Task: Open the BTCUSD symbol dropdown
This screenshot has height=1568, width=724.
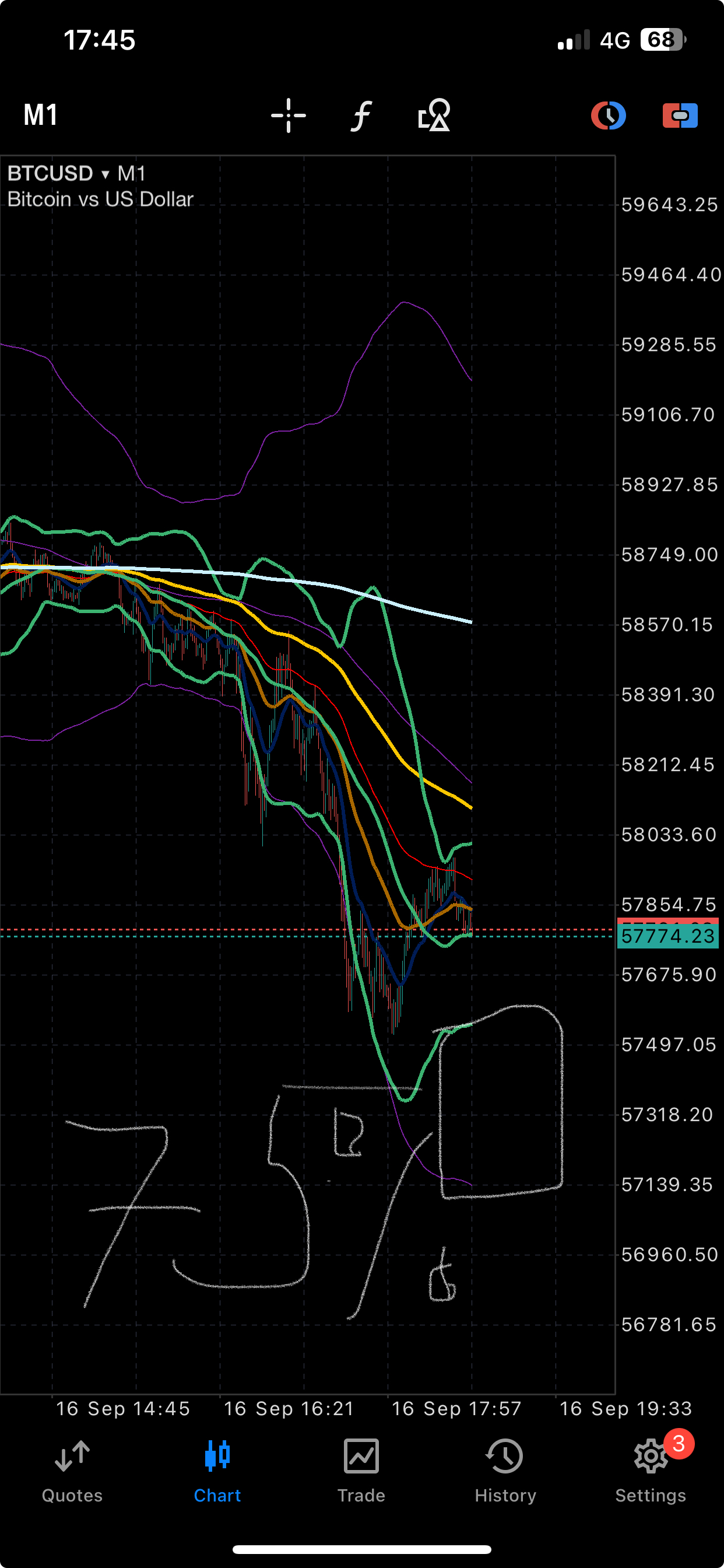Action: point(58,173)
